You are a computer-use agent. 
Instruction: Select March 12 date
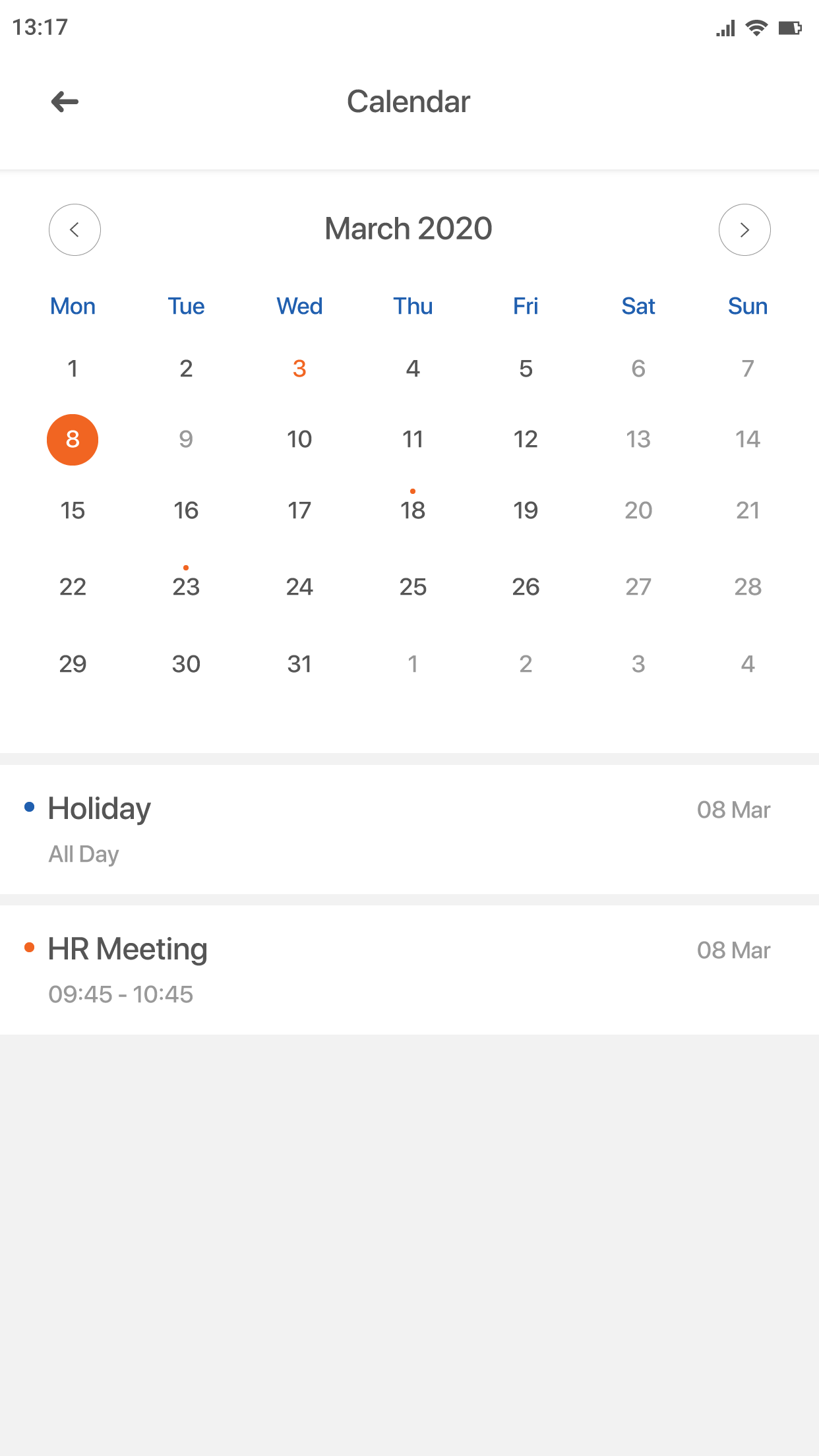(x=526, y=439)
